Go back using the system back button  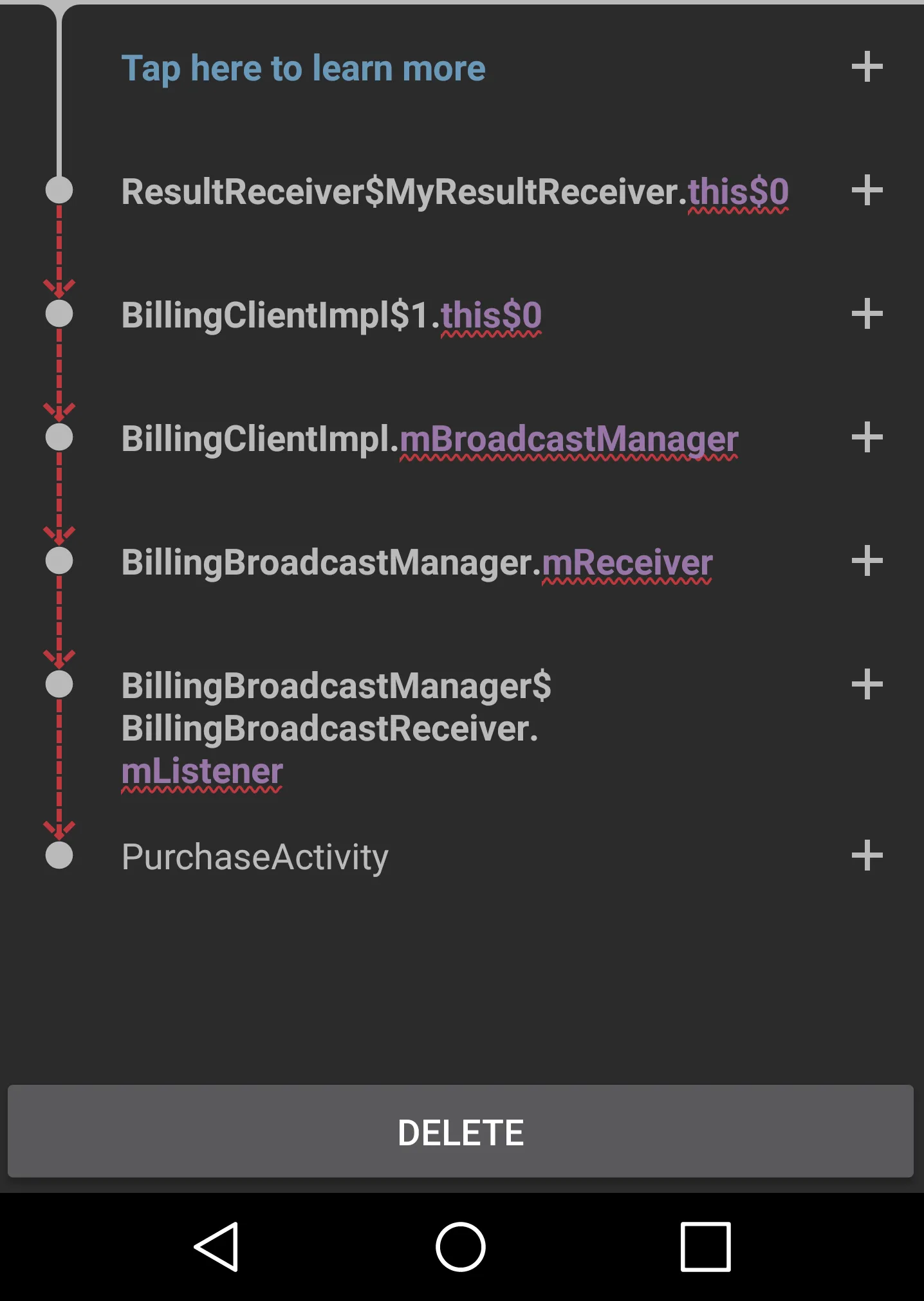tap(217, 1246)
